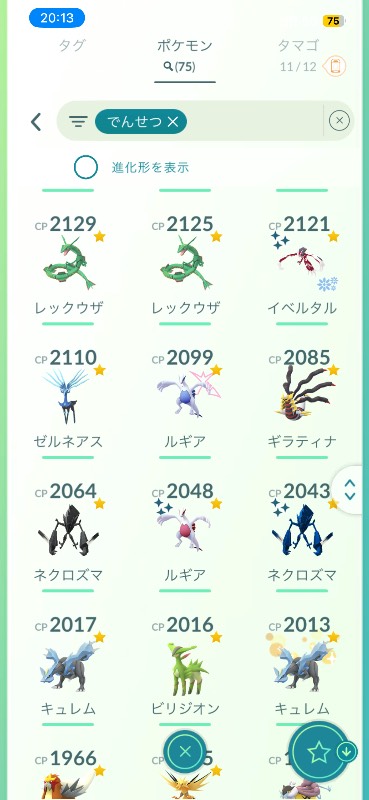Close the Pokémon list
Viewport: 369px width, 800px height.
pos(185,752)
